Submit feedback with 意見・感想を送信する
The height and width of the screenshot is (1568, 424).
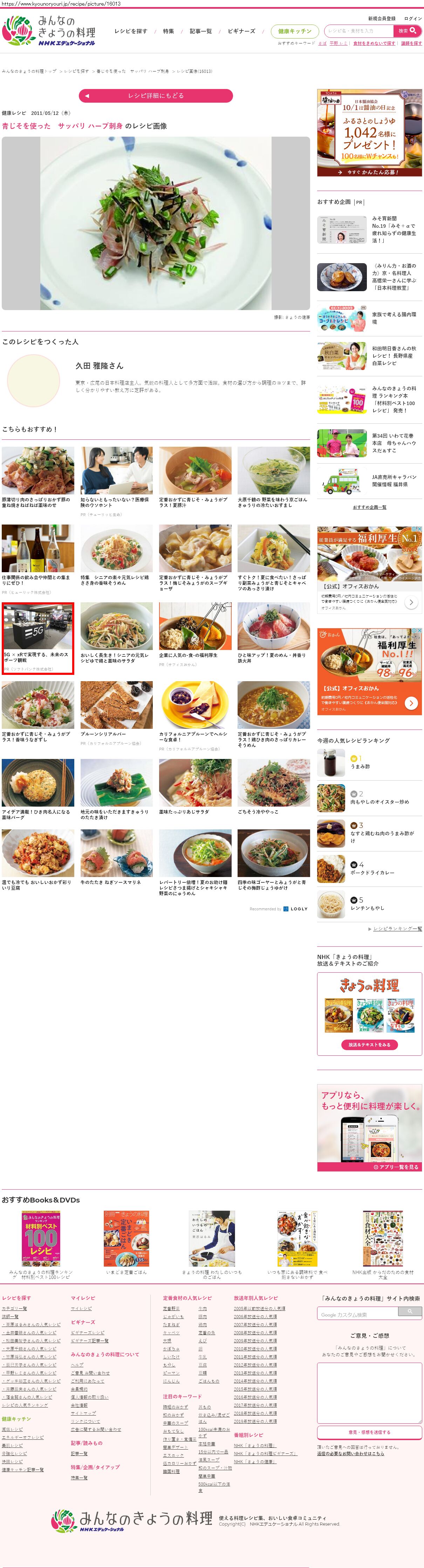point(369,1432)
